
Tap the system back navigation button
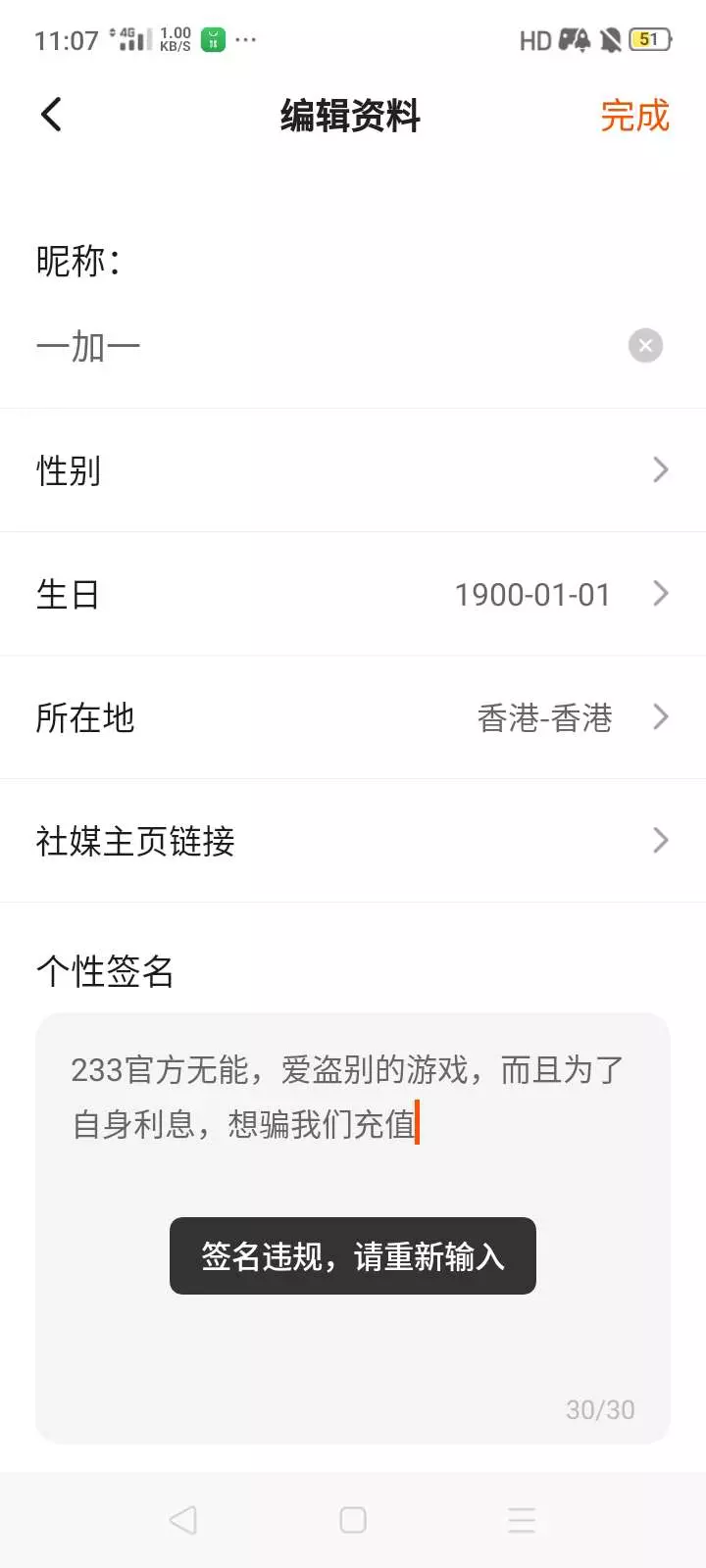tap(183, 1520)
